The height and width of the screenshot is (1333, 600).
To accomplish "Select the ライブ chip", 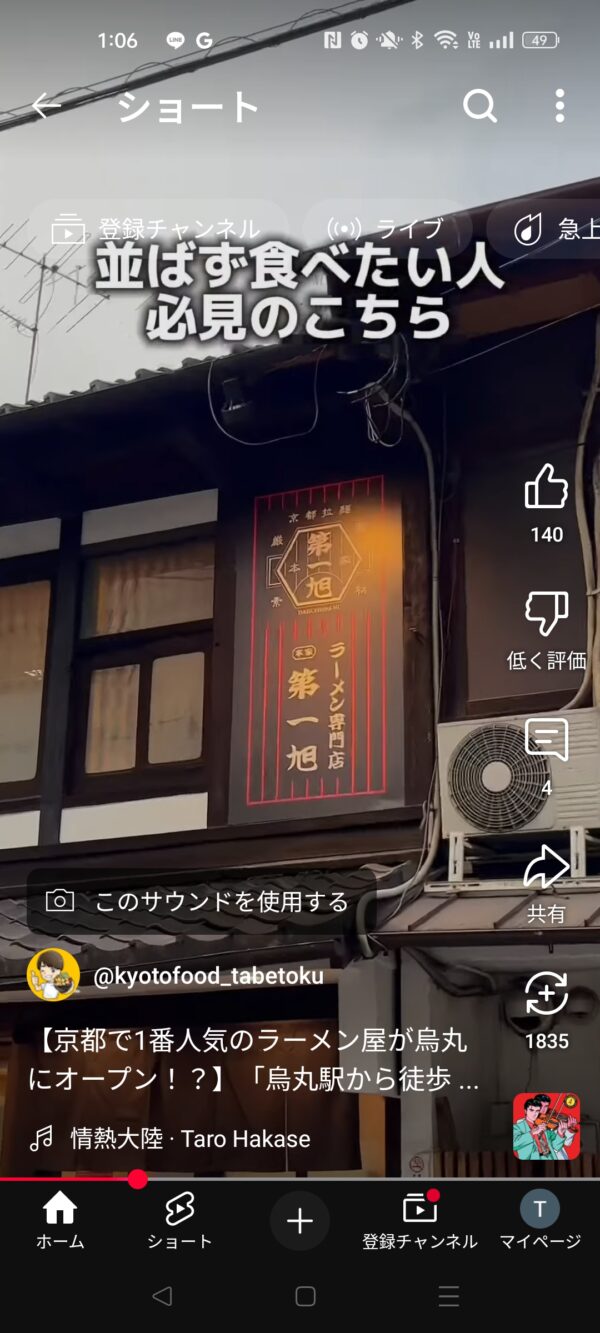I will point(386,229).
